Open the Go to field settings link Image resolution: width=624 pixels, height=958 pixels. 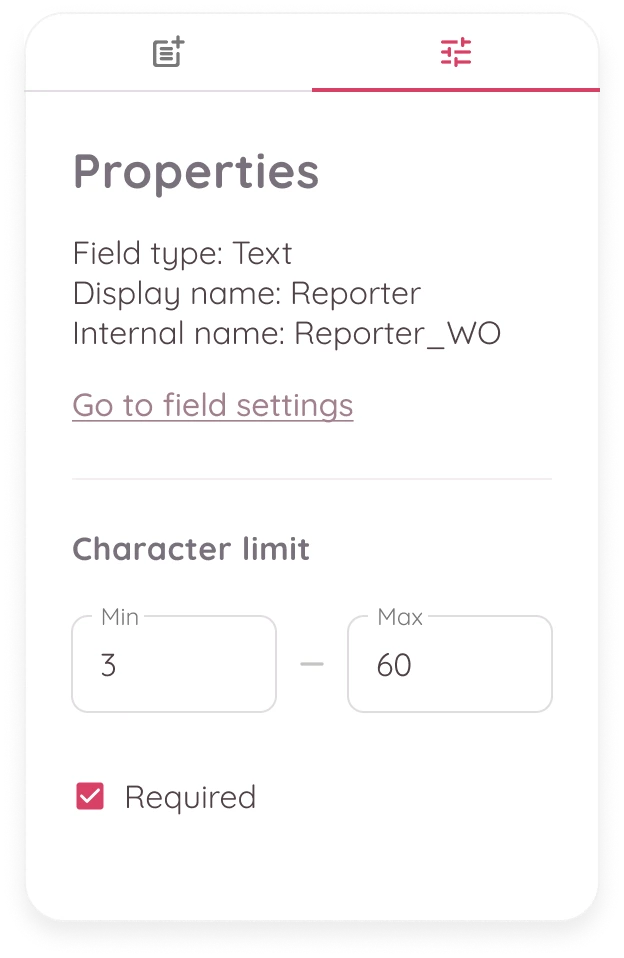(212, 405)
